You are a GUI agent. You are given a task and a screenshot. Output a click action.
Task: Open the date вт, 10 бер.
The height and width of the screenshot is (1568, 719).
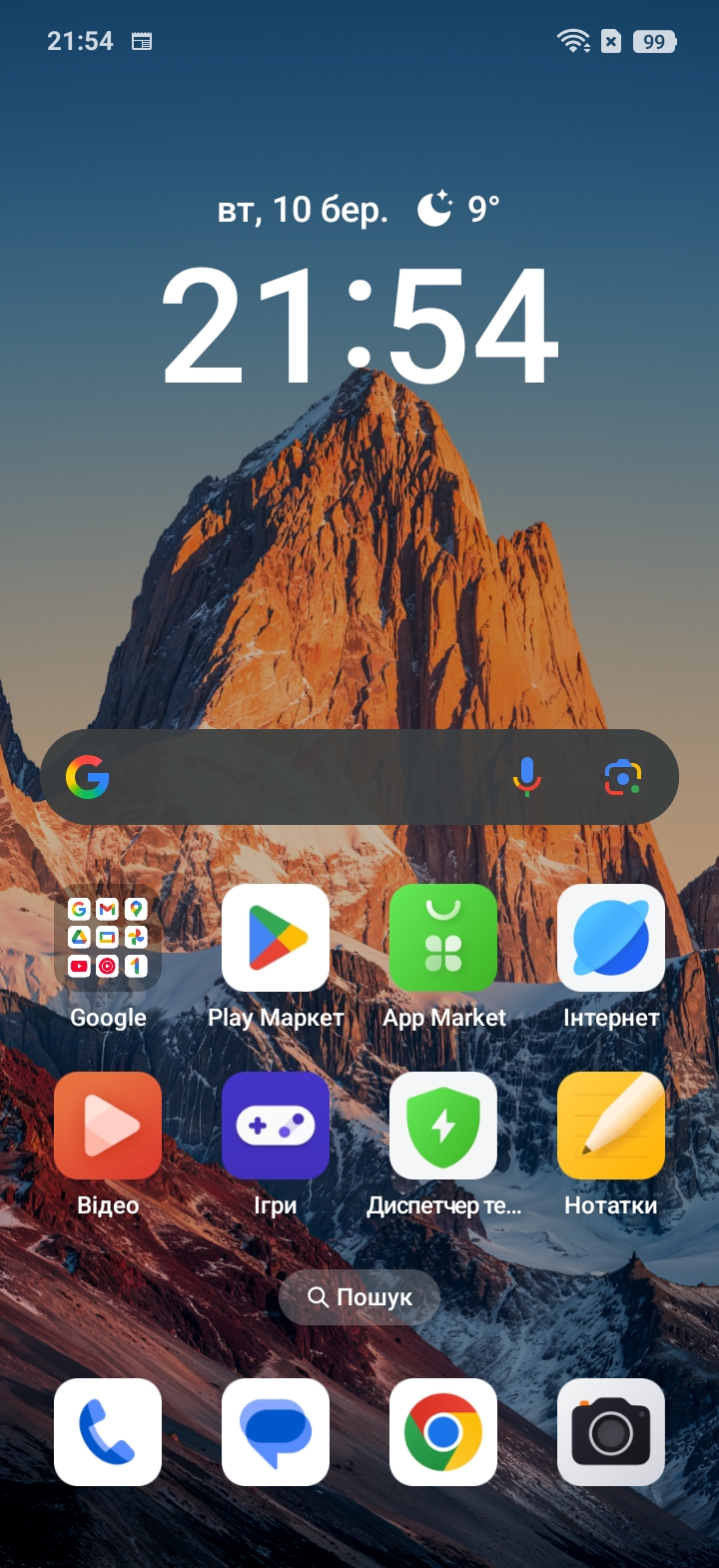click(x=302, y=210)
